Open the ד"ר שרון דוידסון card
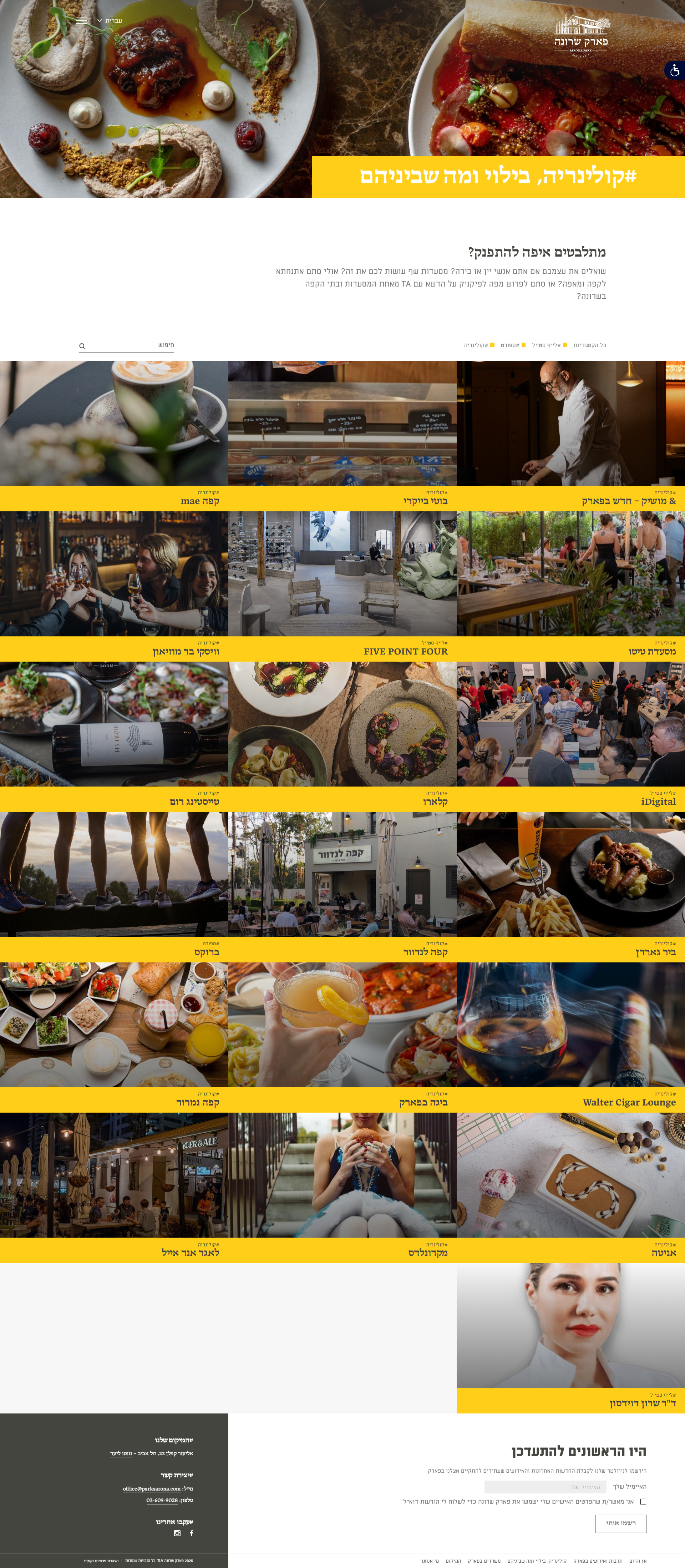The image size is (685, 1568). point(570,1338)
